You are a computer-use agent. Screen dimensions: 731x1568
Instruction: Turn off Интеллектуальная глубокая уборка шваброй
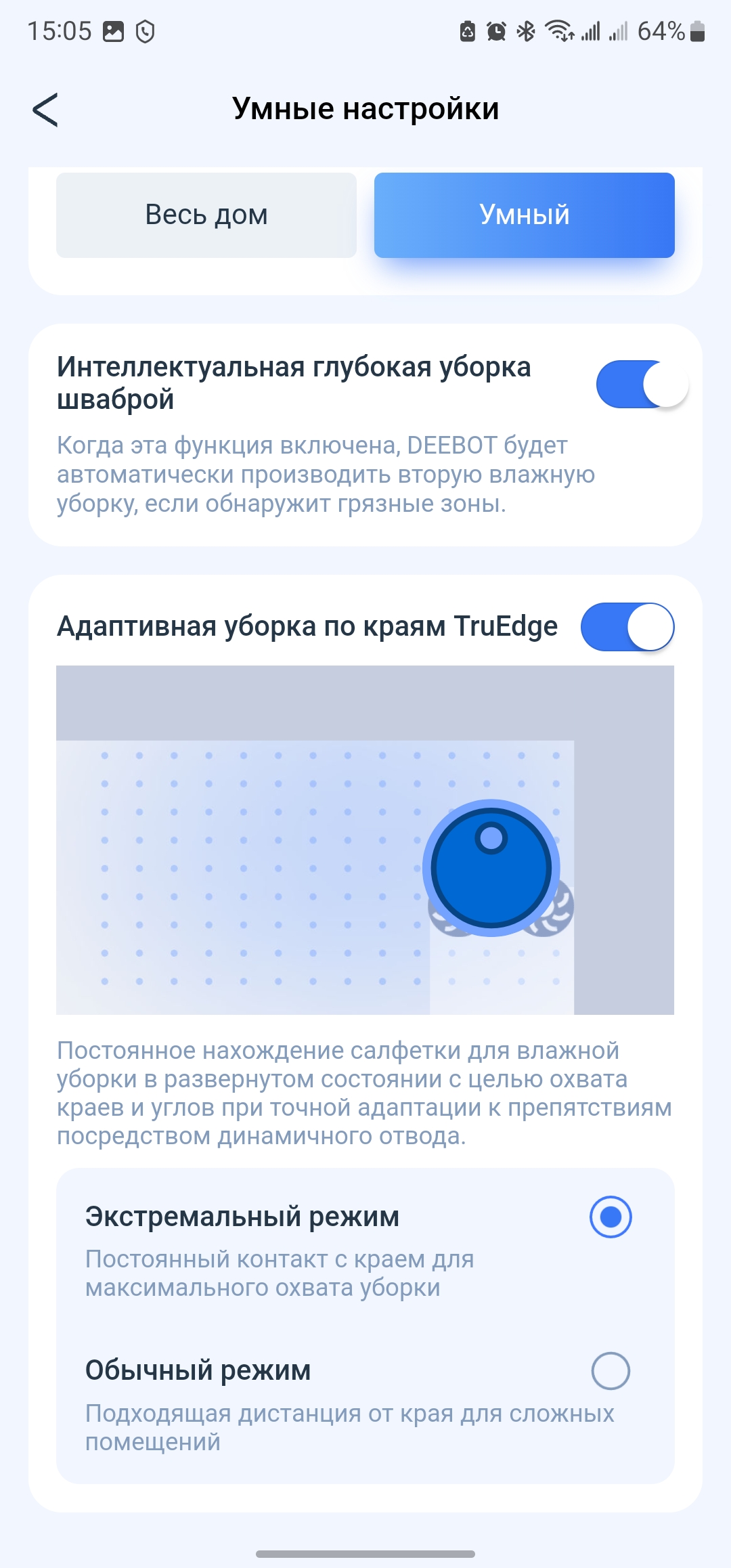pyautogui.click(x=642, y=385)
